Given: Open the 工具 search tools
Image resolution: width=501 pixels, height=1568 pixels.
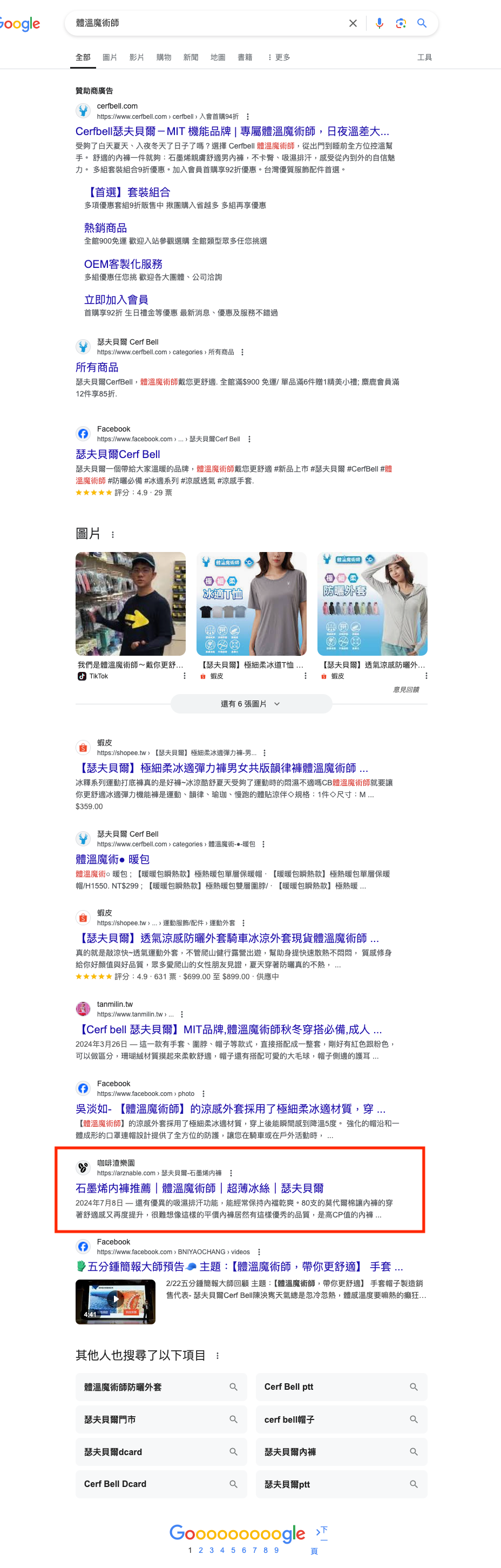Looking at the screenshot, I should [424, 57].
